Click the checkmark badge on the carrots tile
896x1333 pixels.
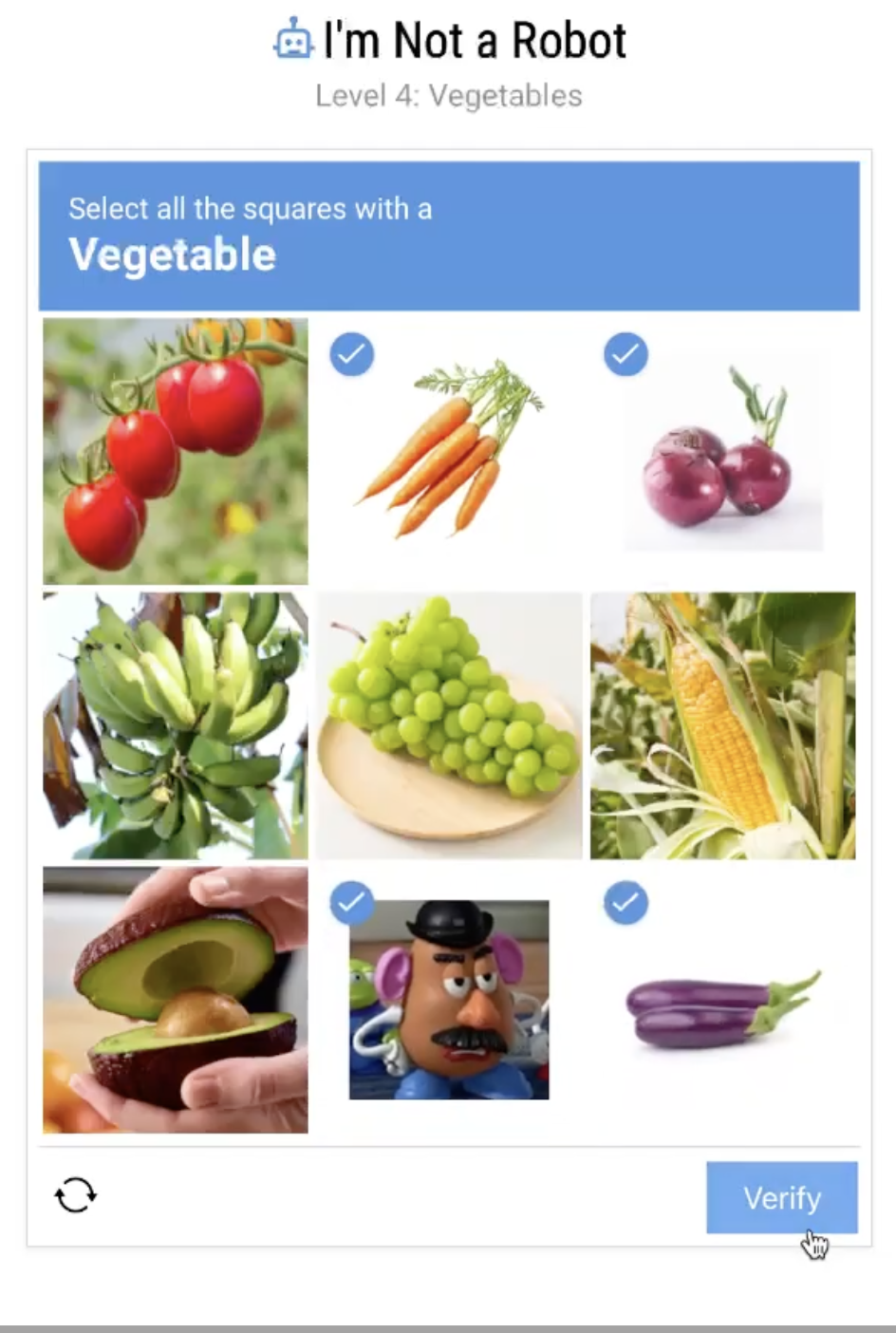point(351,354)
